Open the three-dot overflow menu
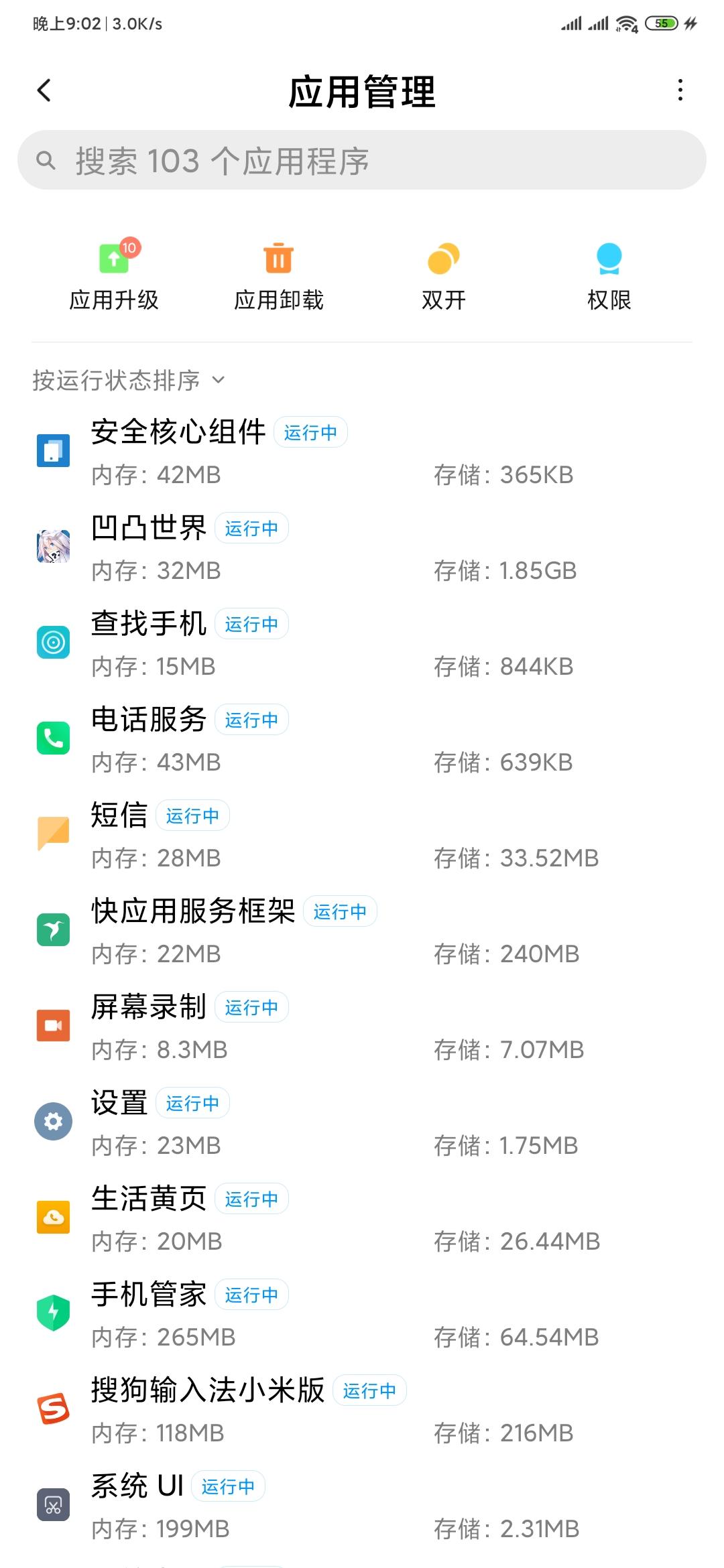The image size is (724, 1568). 680,90
